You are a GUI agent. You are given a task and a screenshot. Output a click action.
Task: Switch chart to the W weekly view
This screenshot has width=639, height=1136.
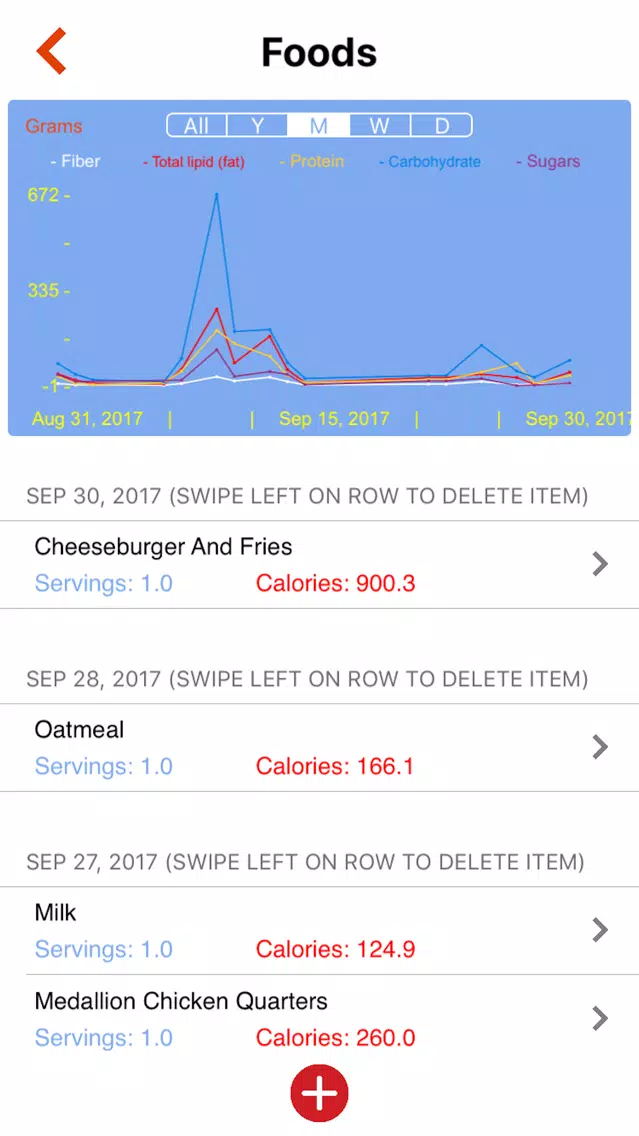(380, 125)
